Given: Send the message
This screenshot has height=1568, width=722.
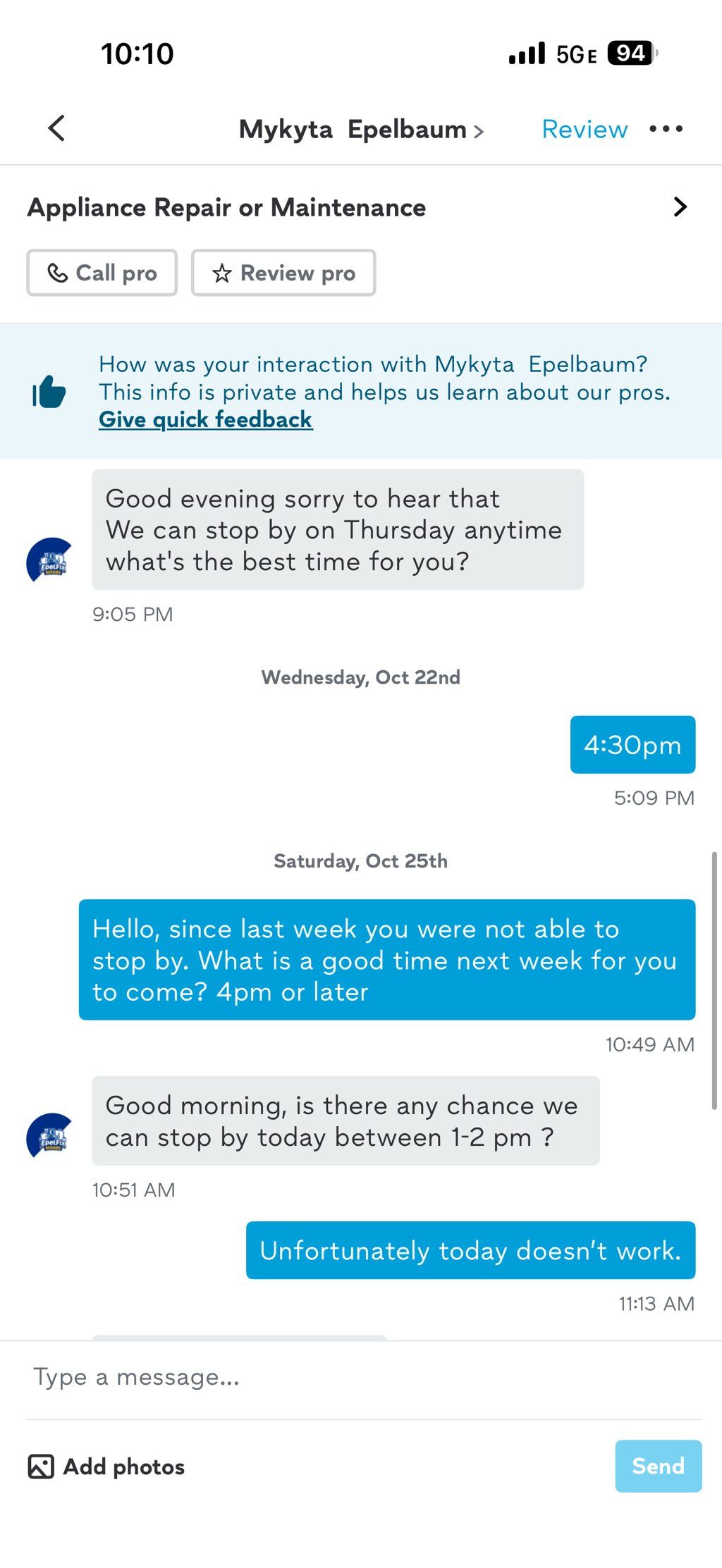Looking at the screenshot, I should click(658, 1466).
